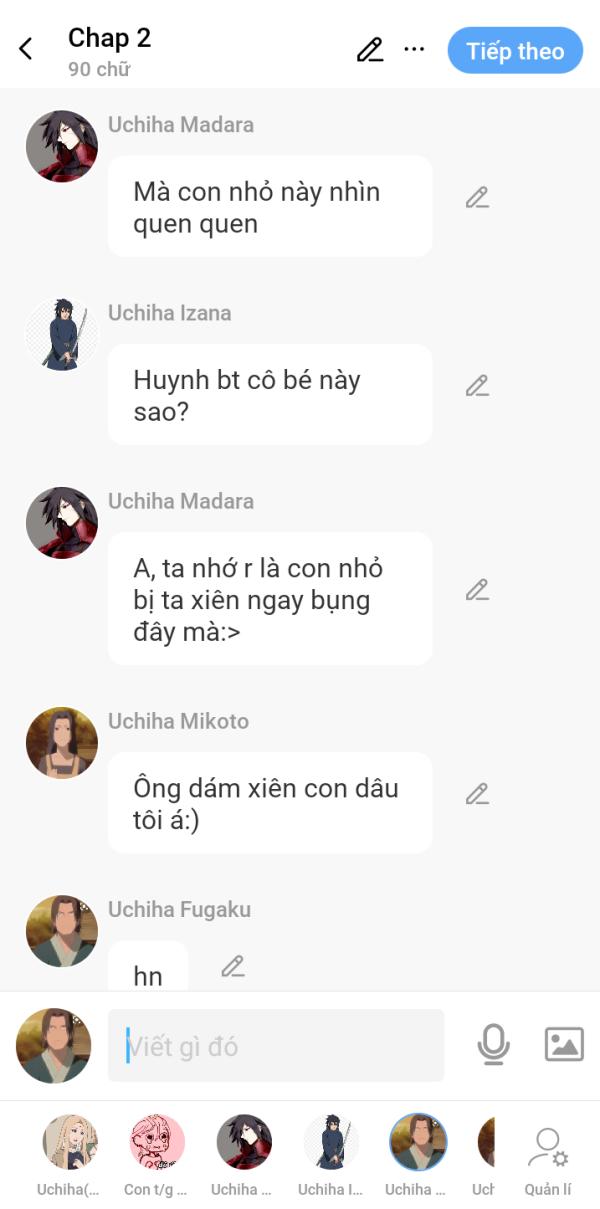Select the "Con t/g" character

pyautogui.click(x=157, y=1143)
